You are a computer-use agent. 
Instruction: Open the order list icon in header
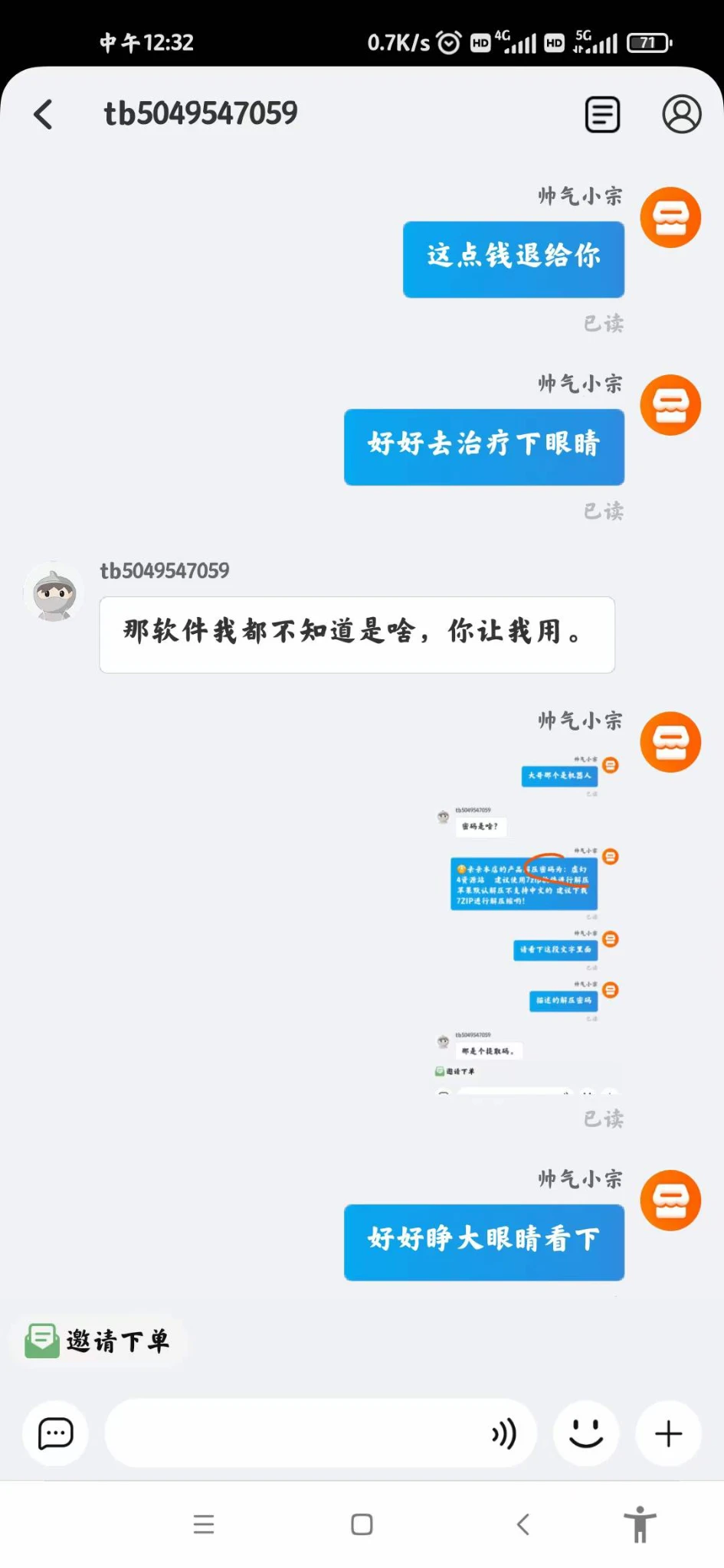[602, 115]
